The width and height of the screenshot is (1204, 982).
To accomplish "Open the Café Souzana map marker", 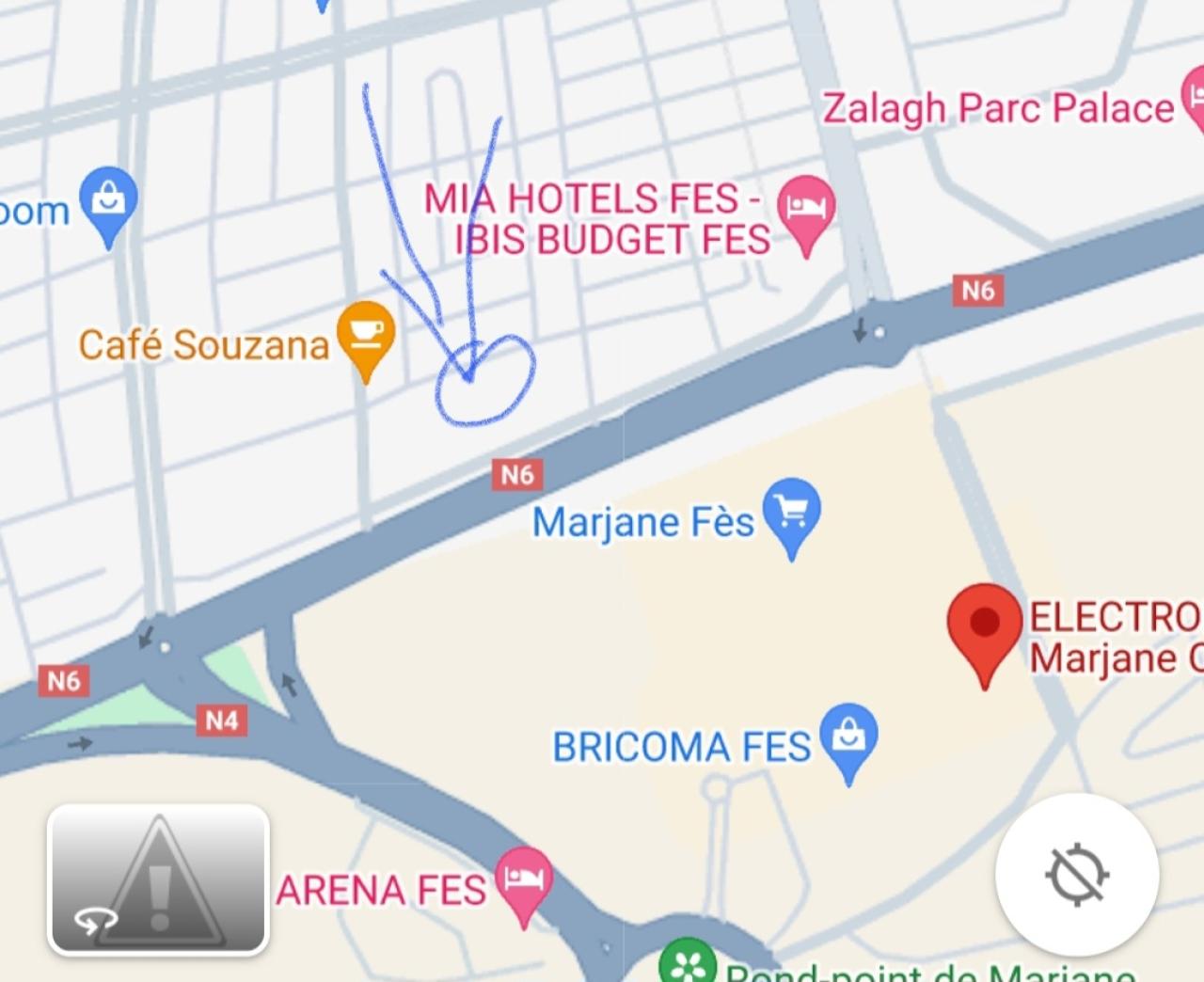I will pyautogui.click(x=367, y=335).
